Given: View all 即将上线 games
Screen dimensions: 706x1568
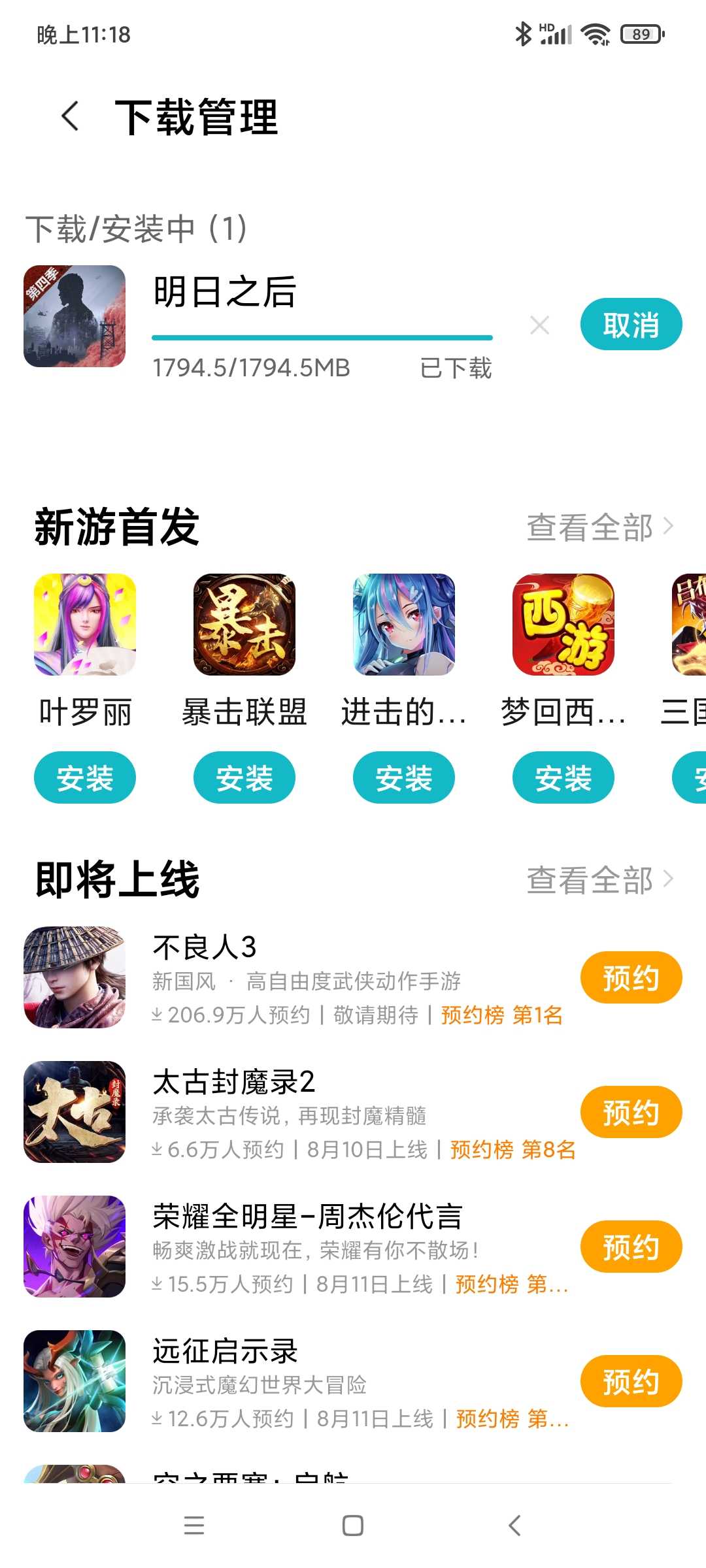Looking at the screenshot, I should pos(599,879).
